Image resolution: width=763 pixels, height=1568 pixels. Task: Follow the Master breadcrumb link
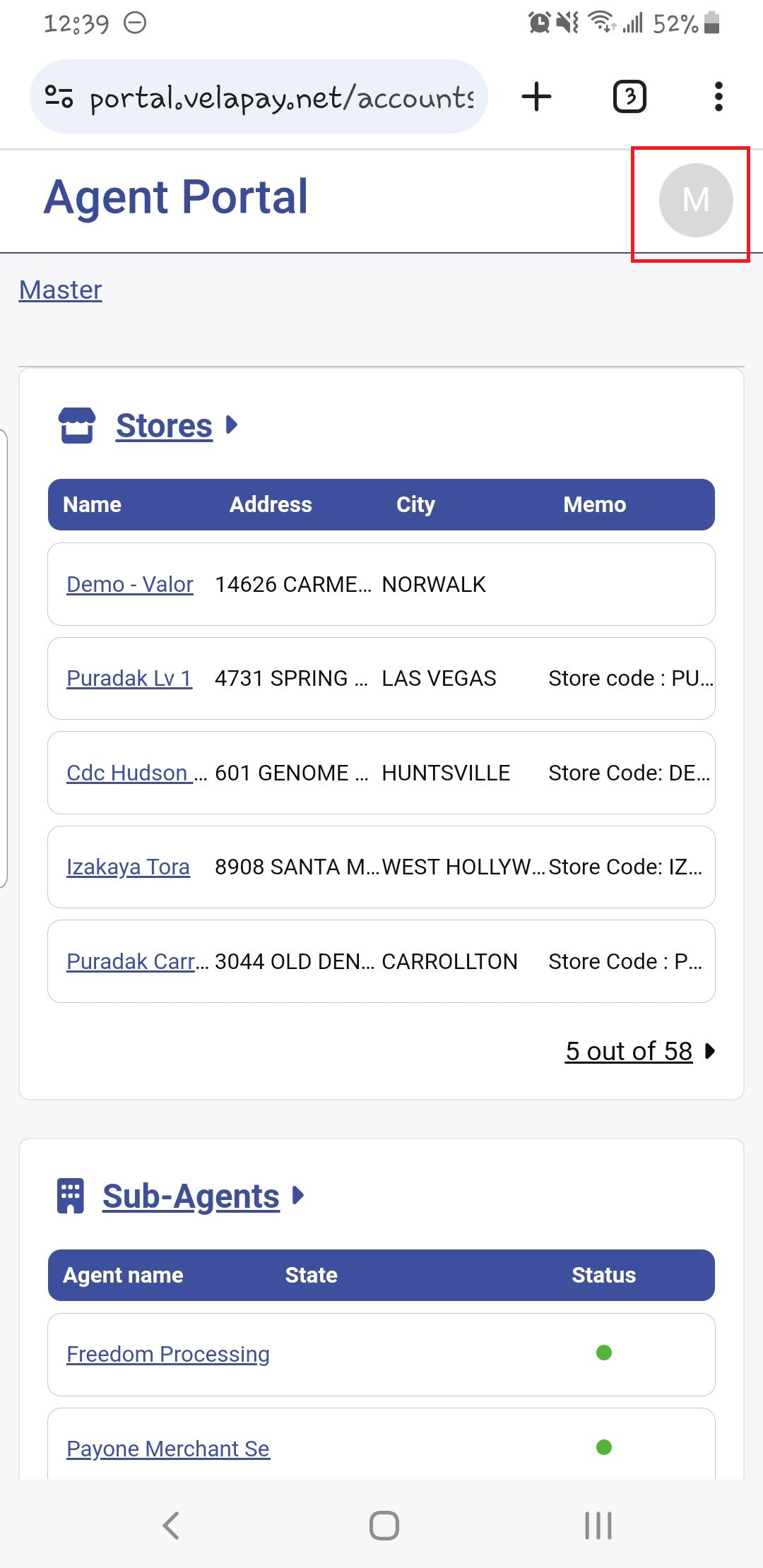pos(60,290)
